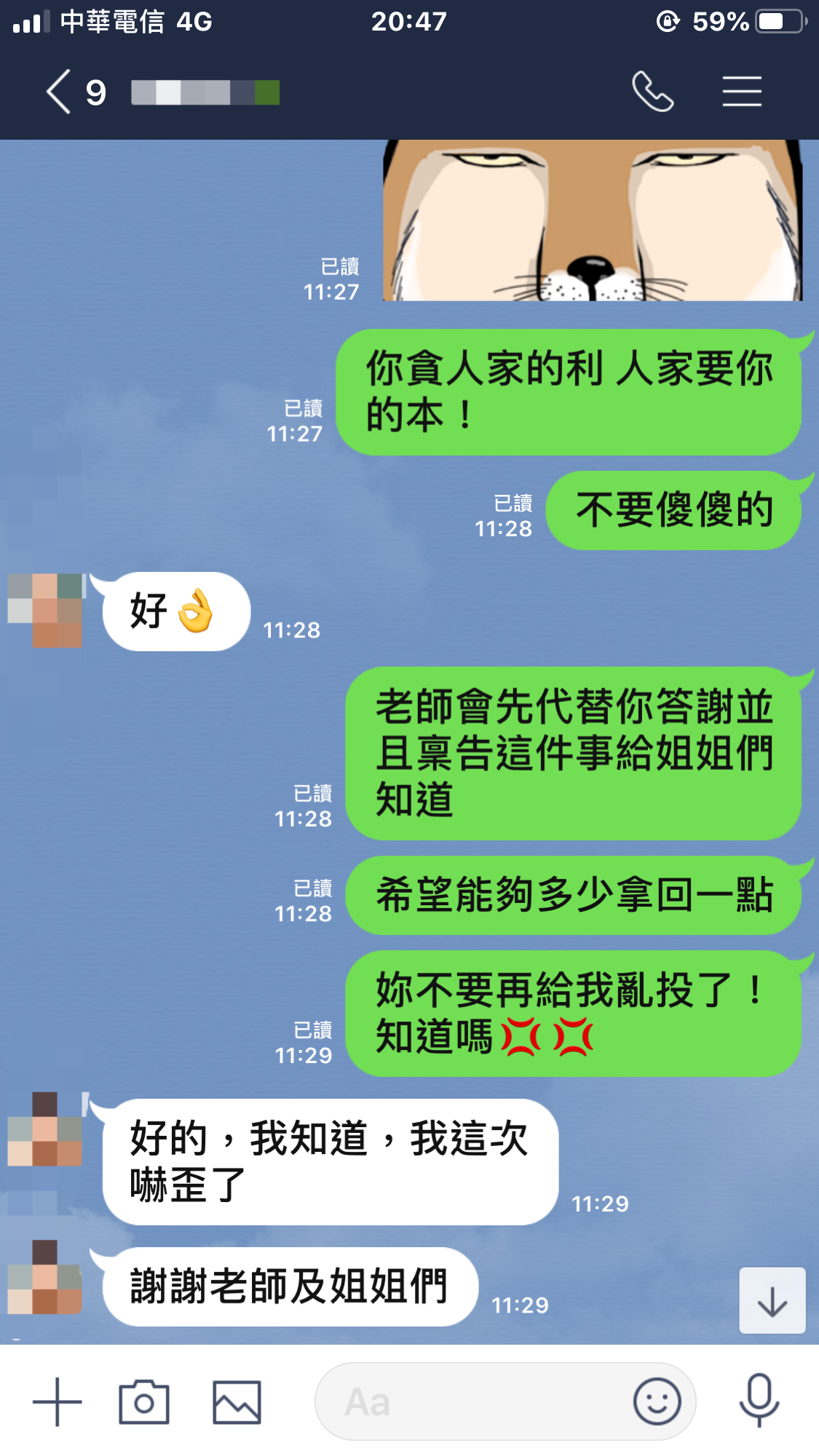View the cat sticker image sent at 11:27
This screenshot has width=819, height=1456.
point(592,220)
